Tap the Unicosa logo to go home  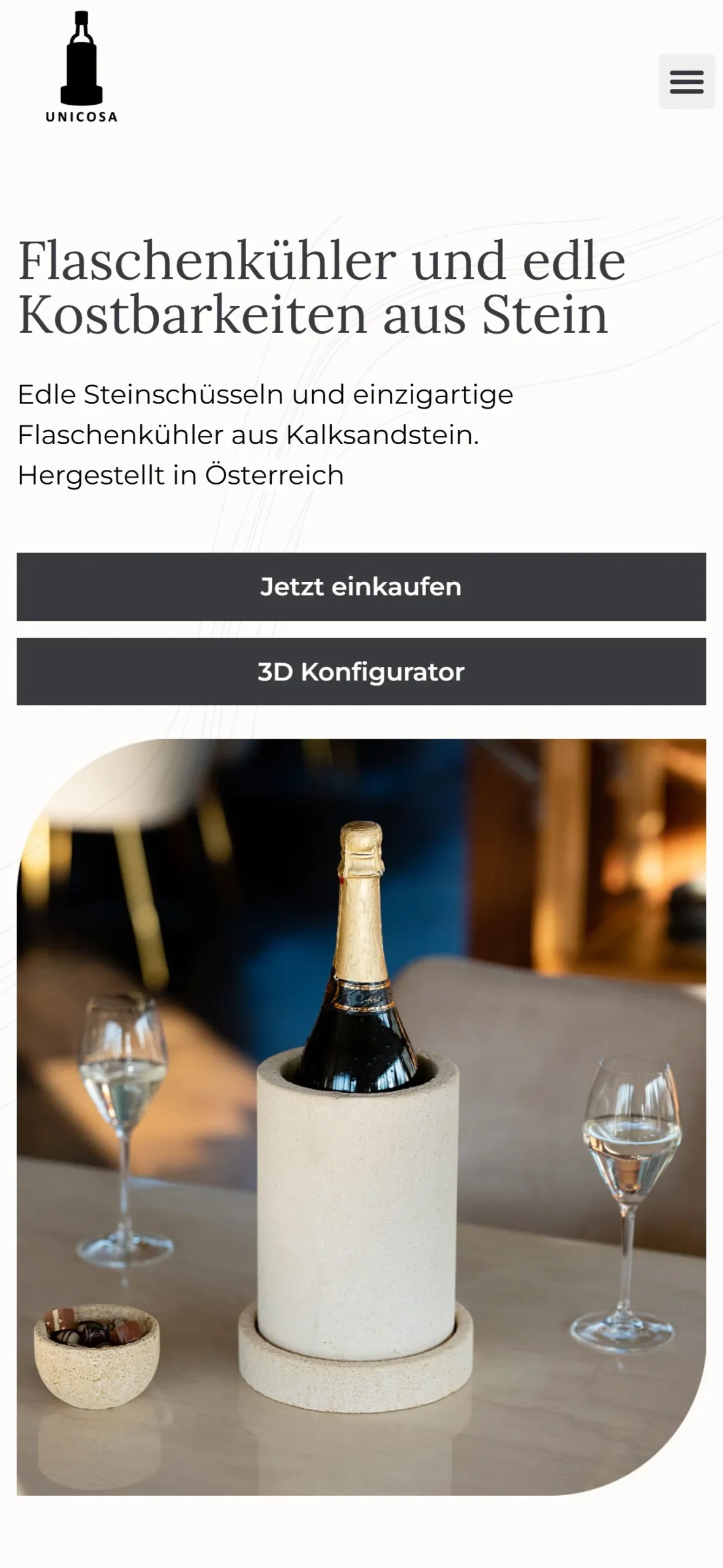click(x=81, y=67)
